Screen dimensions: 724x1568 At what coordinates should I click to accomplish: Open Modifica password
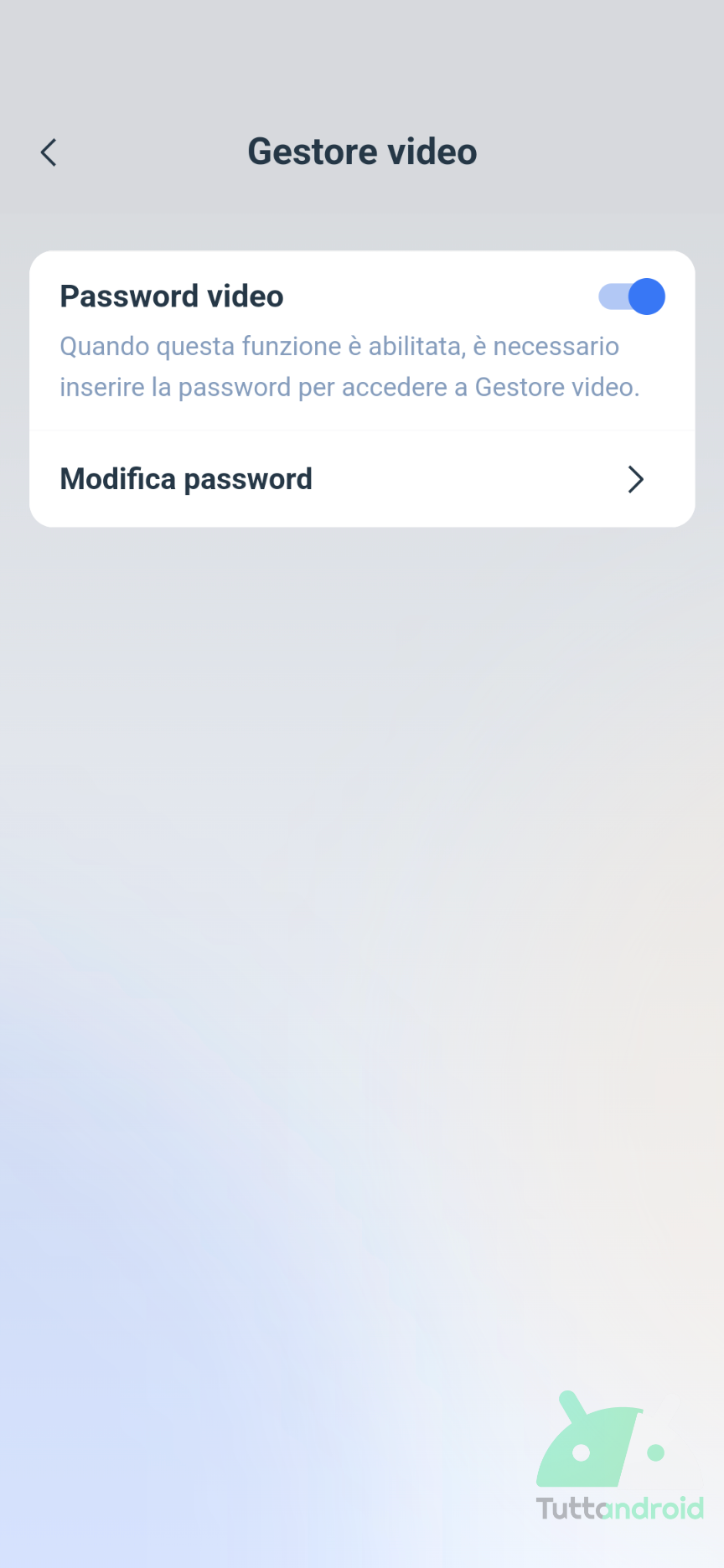[x=362, y=479]
